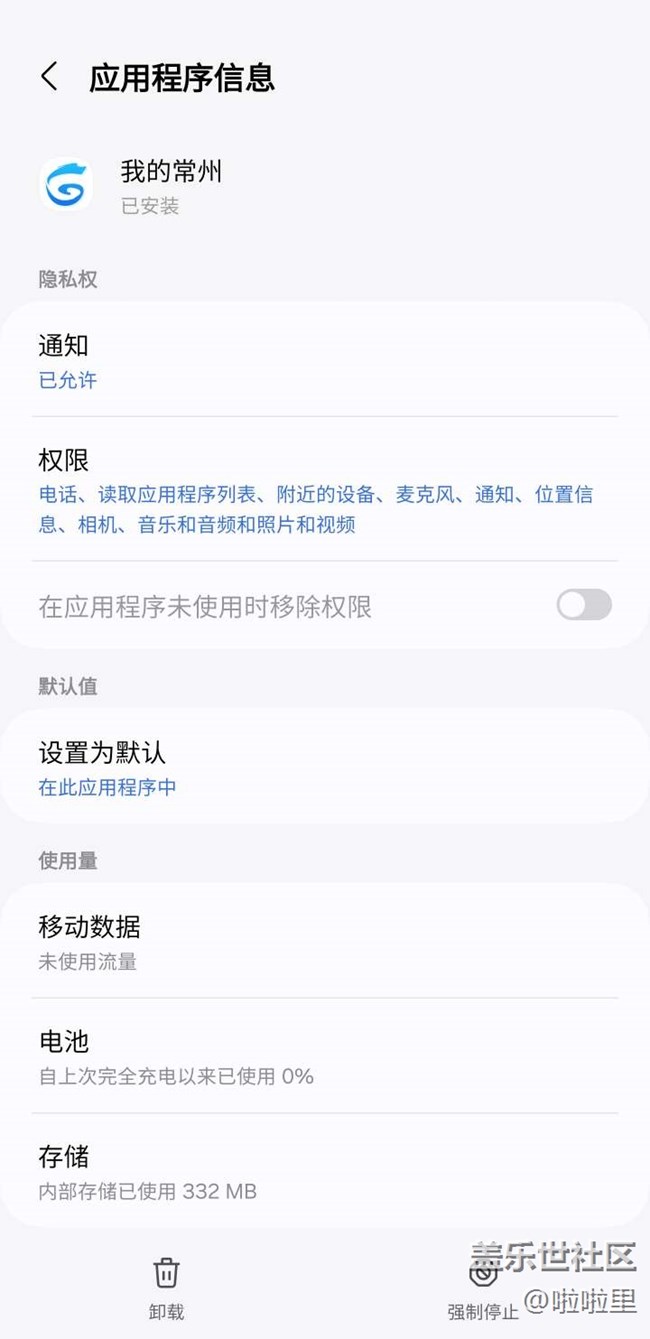
Task: Open 存储 details row
Action: click(x=325, y=1171)
